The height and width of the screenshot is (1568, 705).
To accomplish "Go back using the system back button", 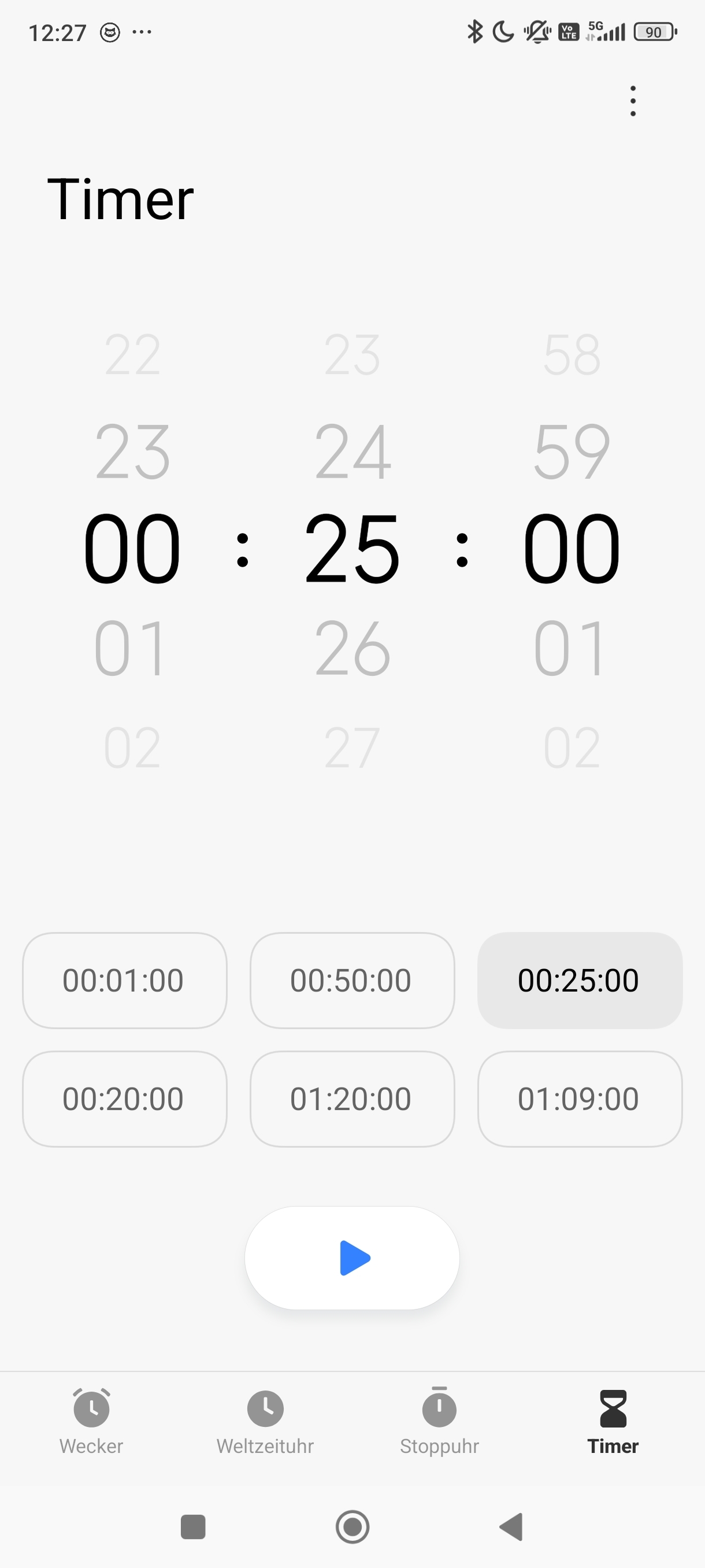I will [511, 1526].
